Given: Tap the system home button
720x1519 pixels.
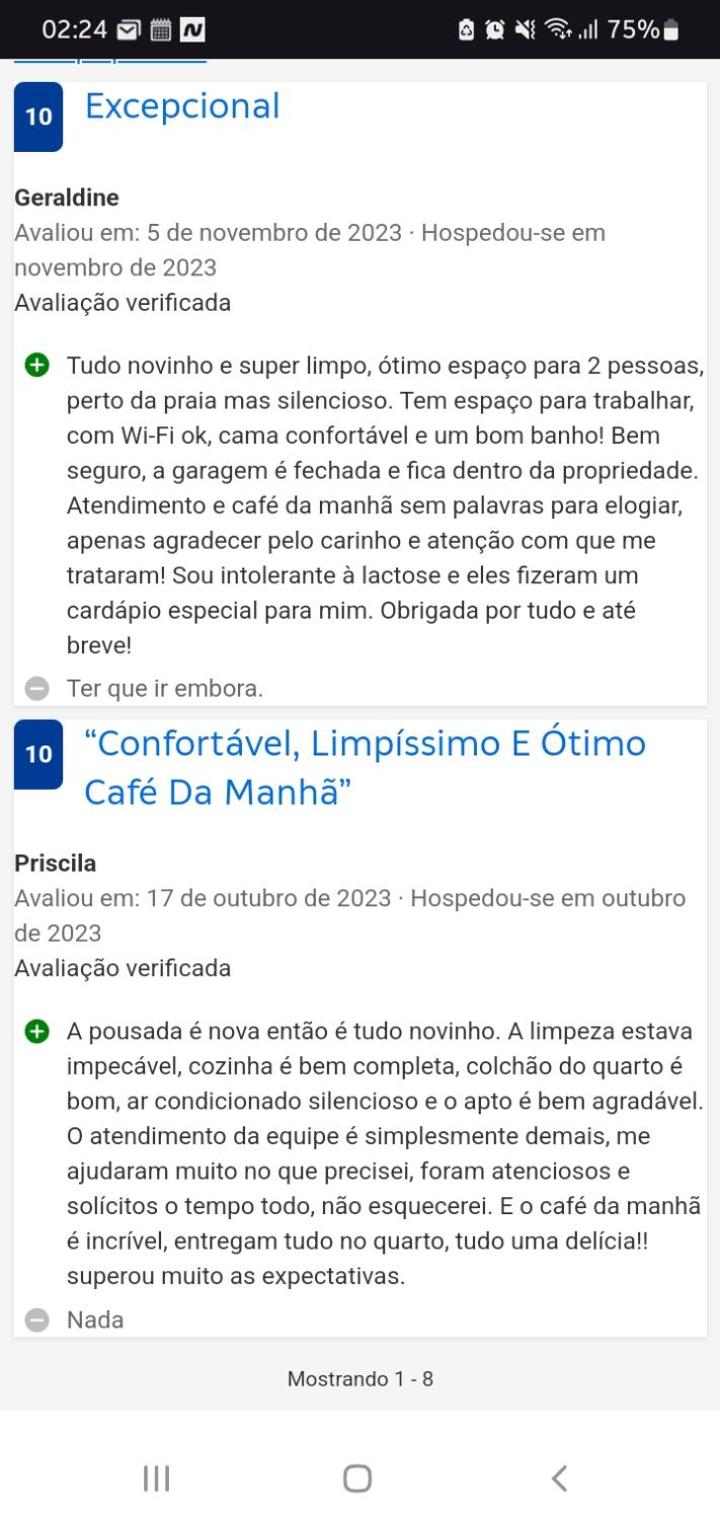Looking at the screenshot, I should coord(357,1477).
